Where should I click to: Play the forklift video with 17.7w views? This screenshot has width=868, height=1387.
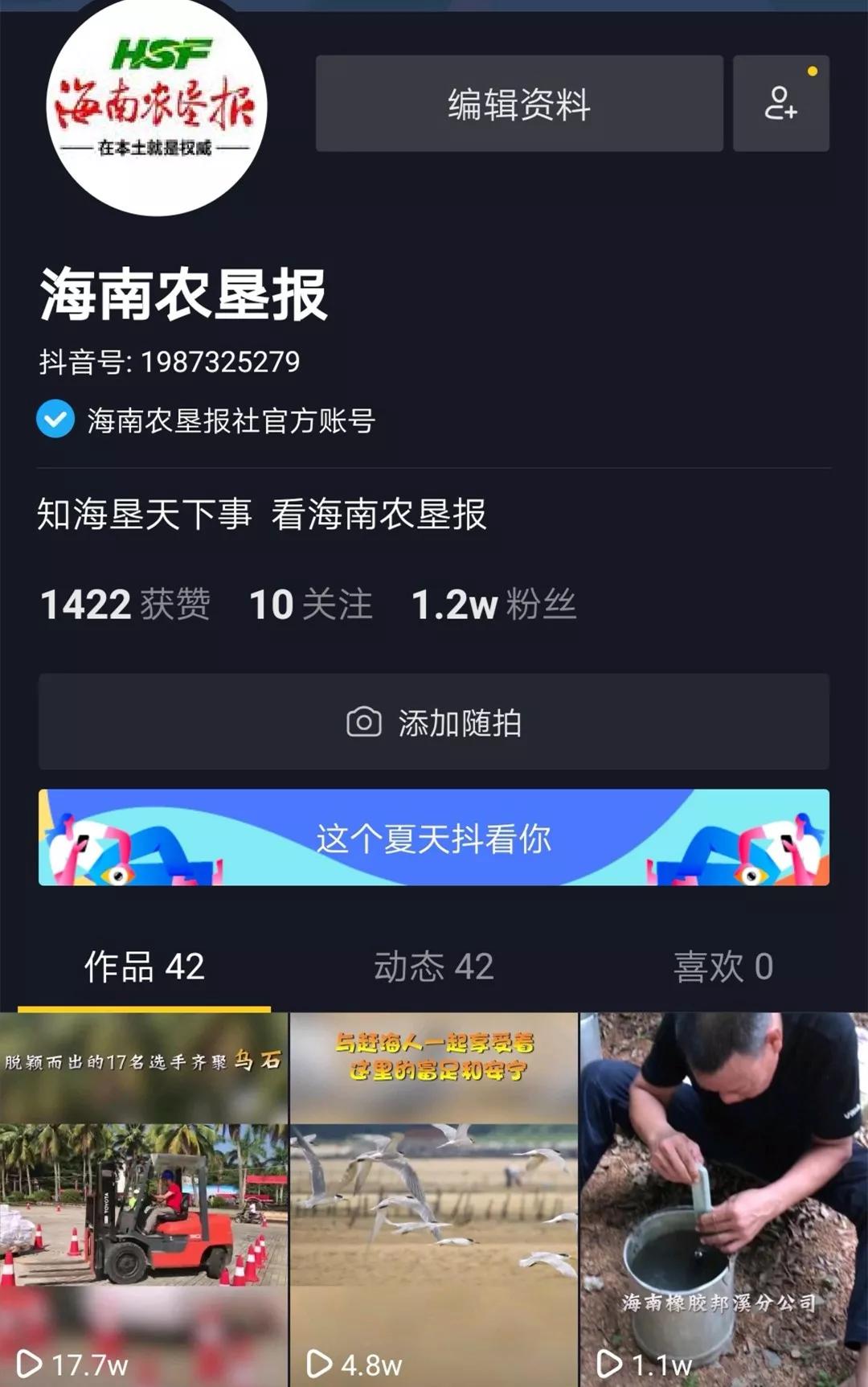(144, 1198)
